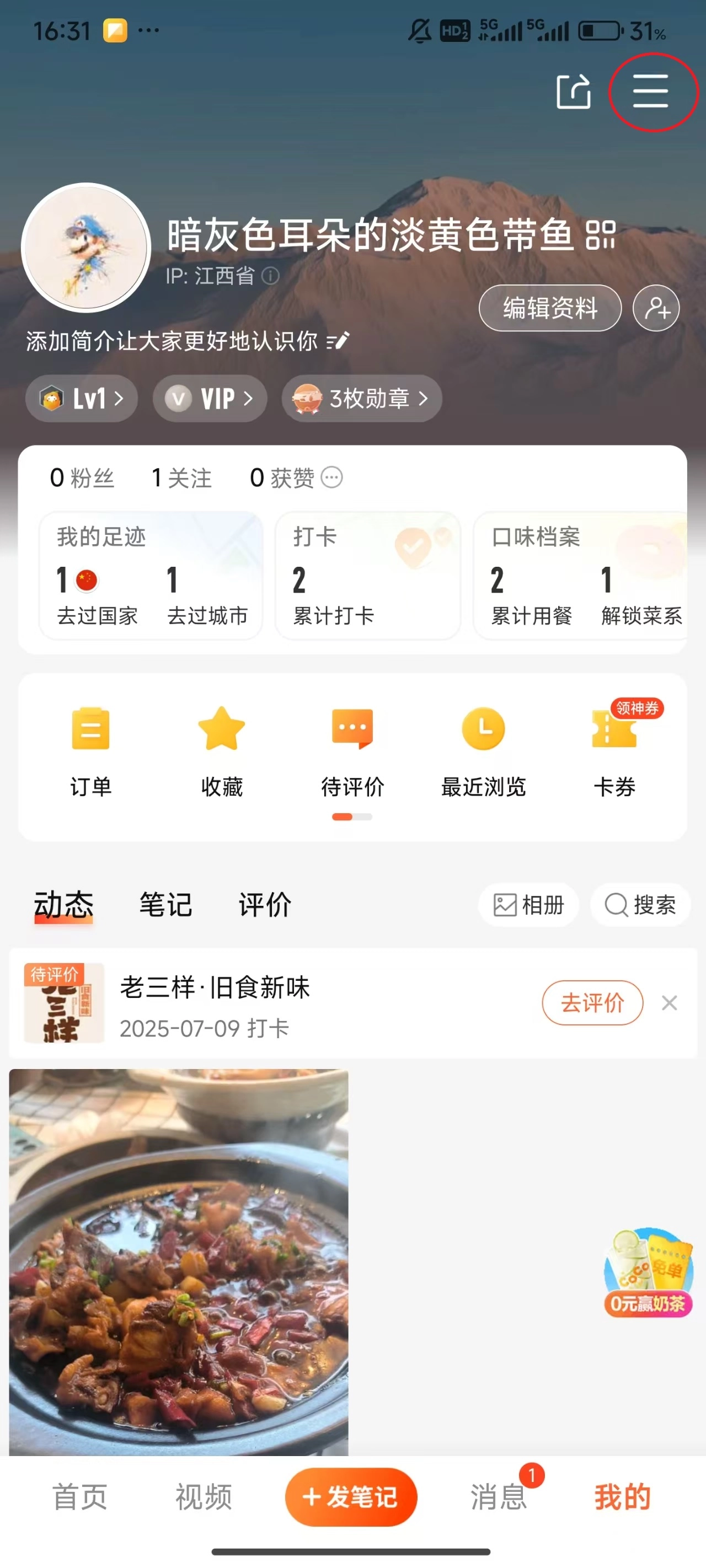Switch to the 笔记 tab
The height and width of the screenshot is (1568, 706).
pyautogui.click(x=165, y=905)
